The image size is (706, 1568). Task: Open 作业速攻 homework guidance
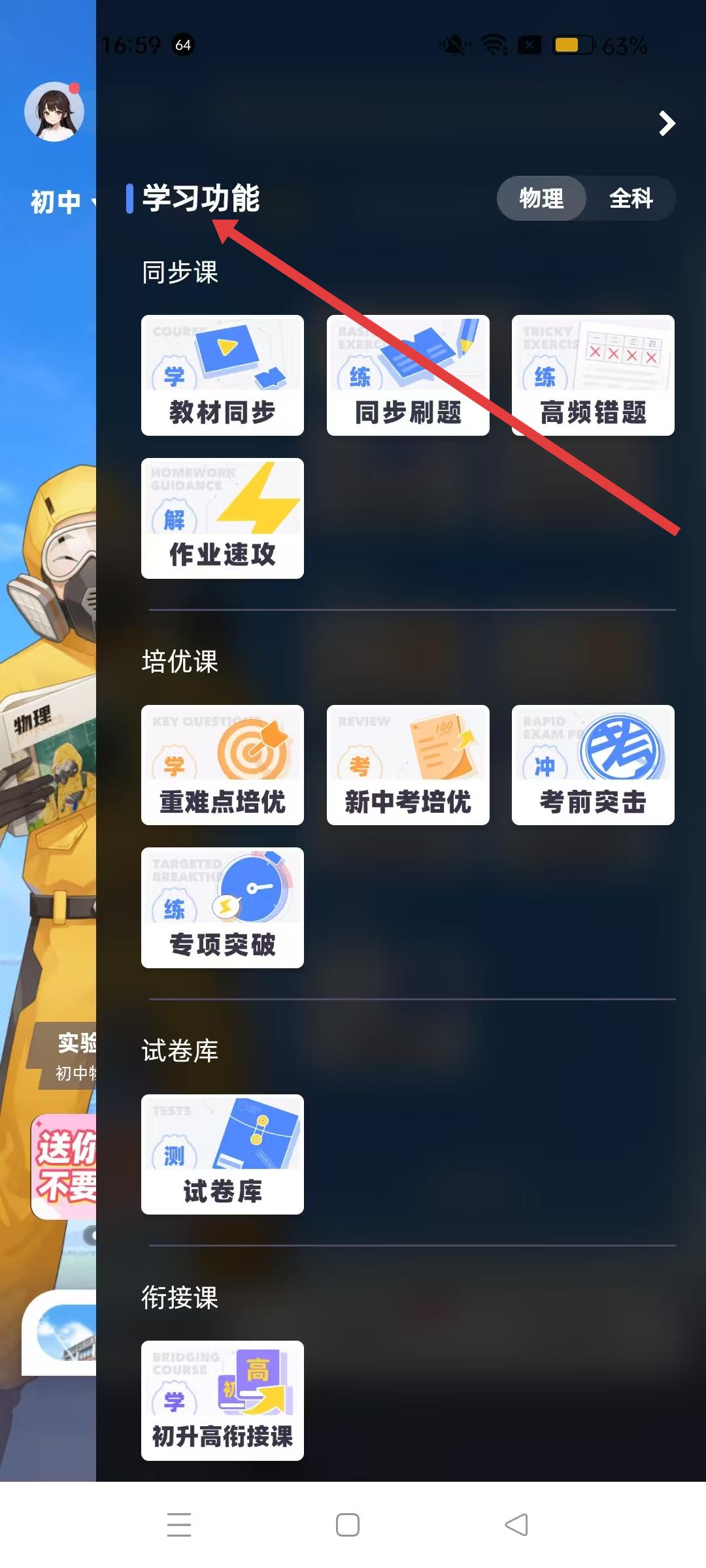coord(222,518)
